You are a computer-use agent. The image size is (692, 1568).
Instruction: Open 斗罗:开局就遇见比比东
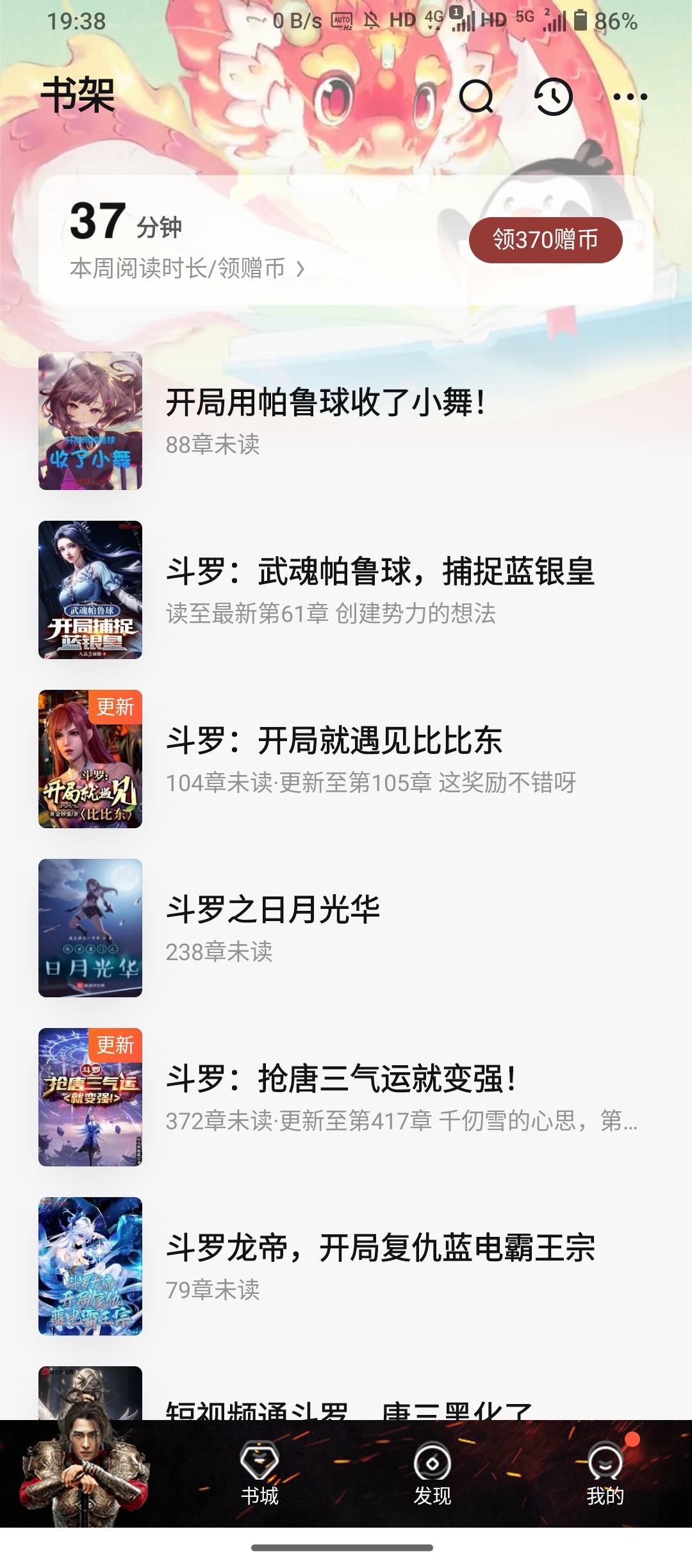[x=333, y=741]
